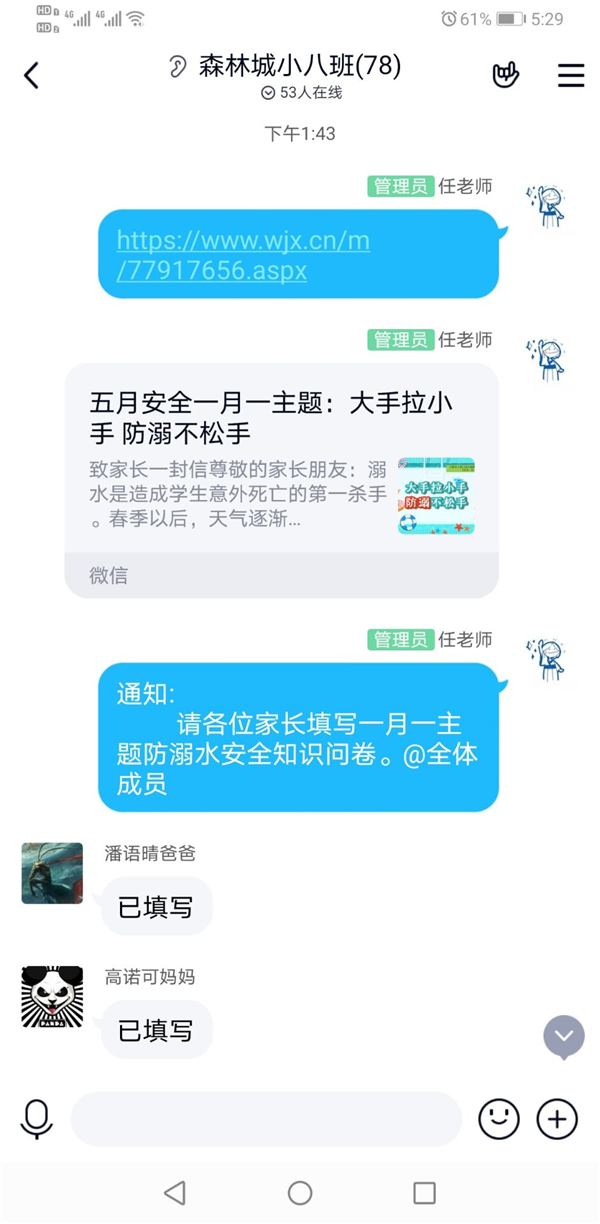Go back from the group chat
This screenshot has width=600, height=1224.
pos(32,75)
